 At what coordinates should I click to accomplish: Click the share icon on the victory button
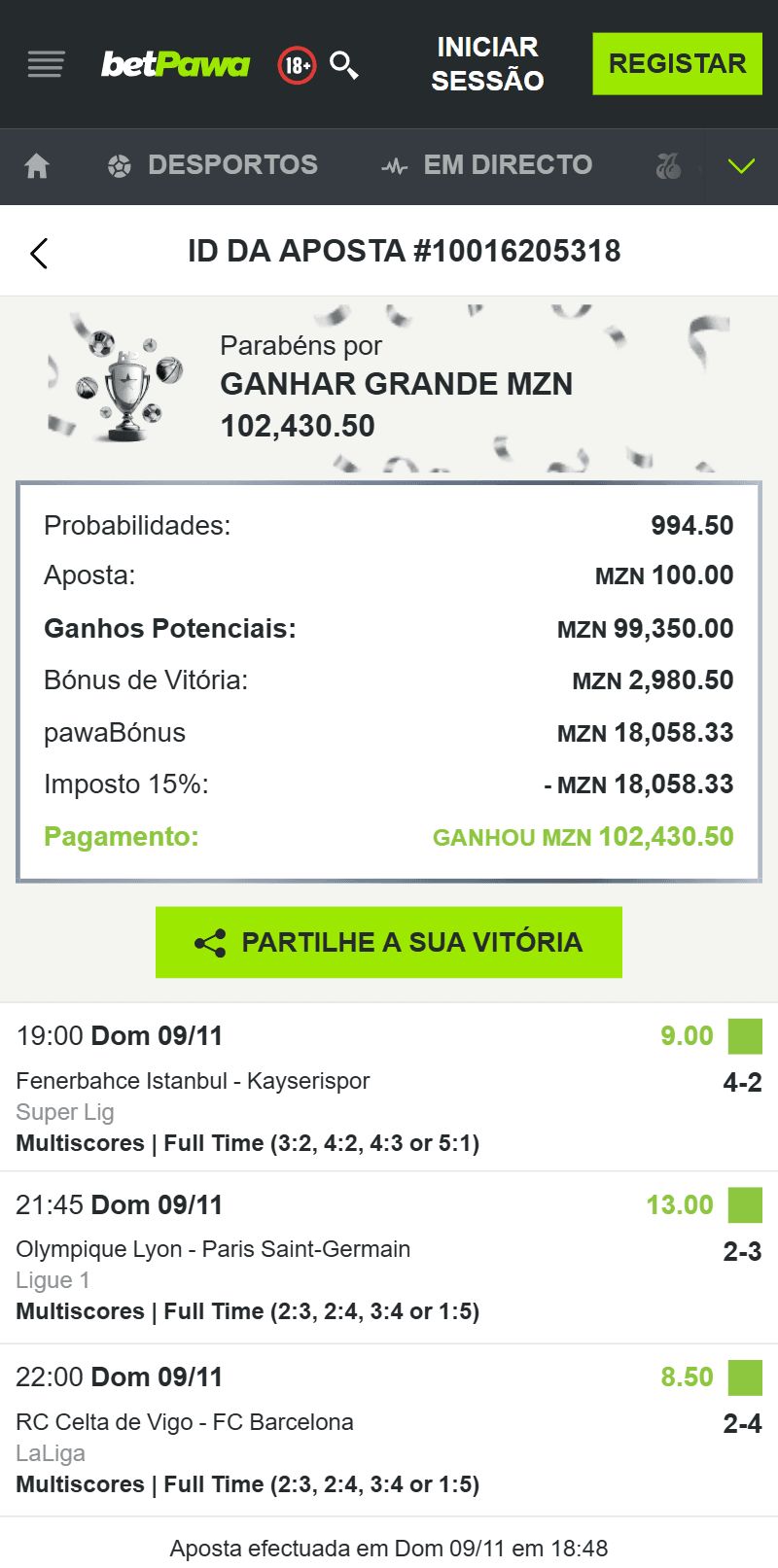click(x=208, y=941)
